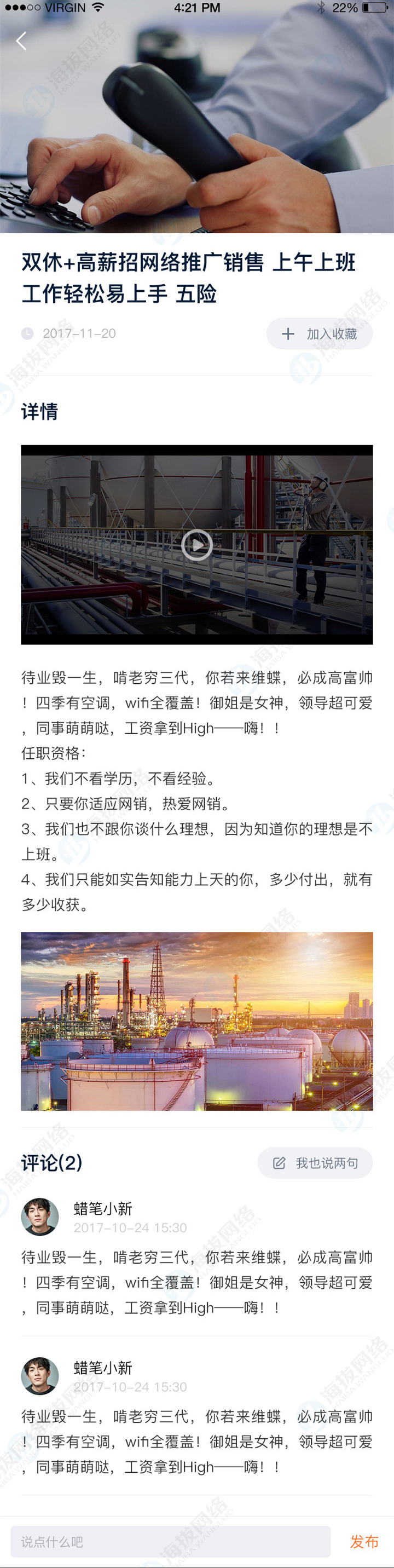The width and height of the screenshot is (394, 1568).
Task: Tap 我也说两句 to write a comment
Action: 315,1163
